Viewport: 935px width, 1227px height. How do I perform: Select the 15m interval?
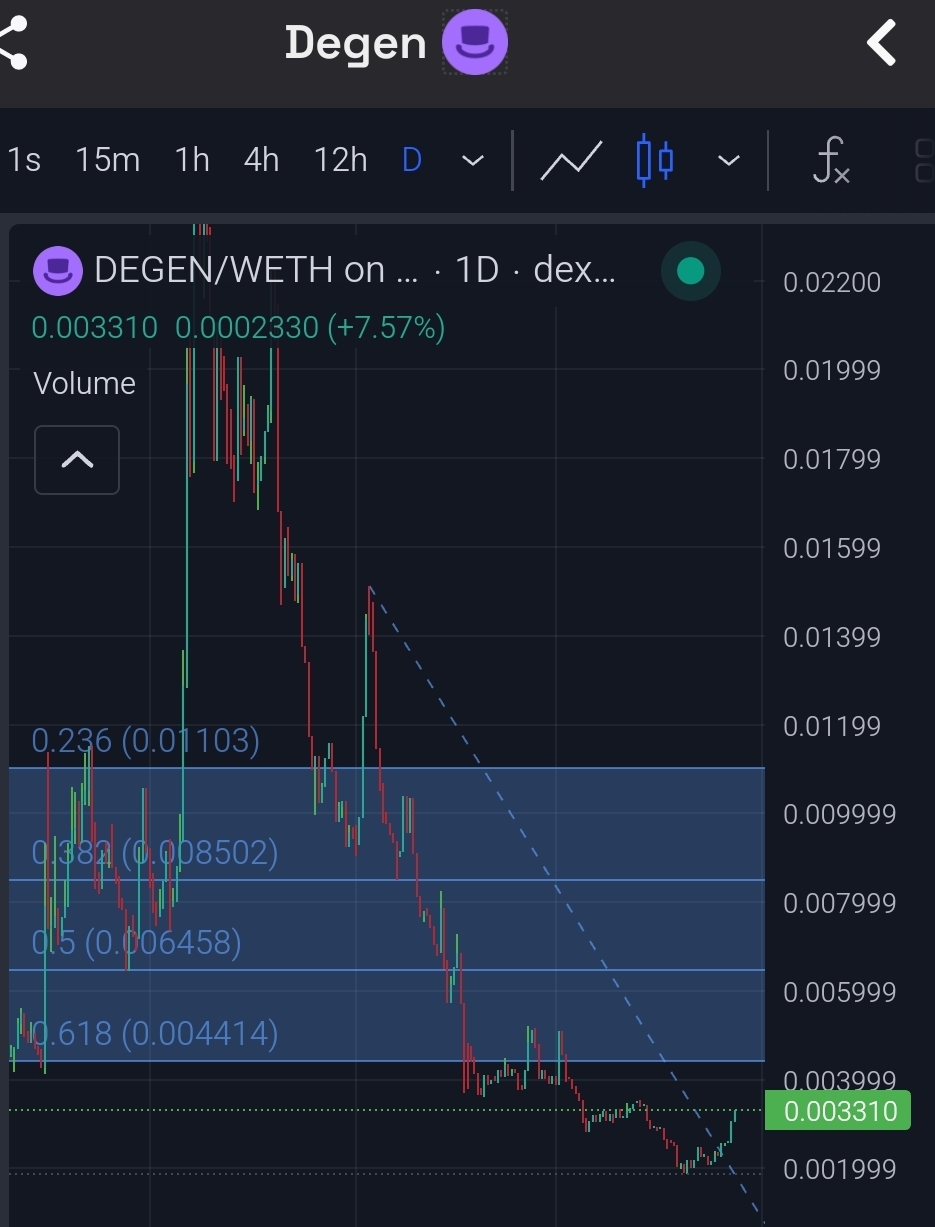(107, 160)
